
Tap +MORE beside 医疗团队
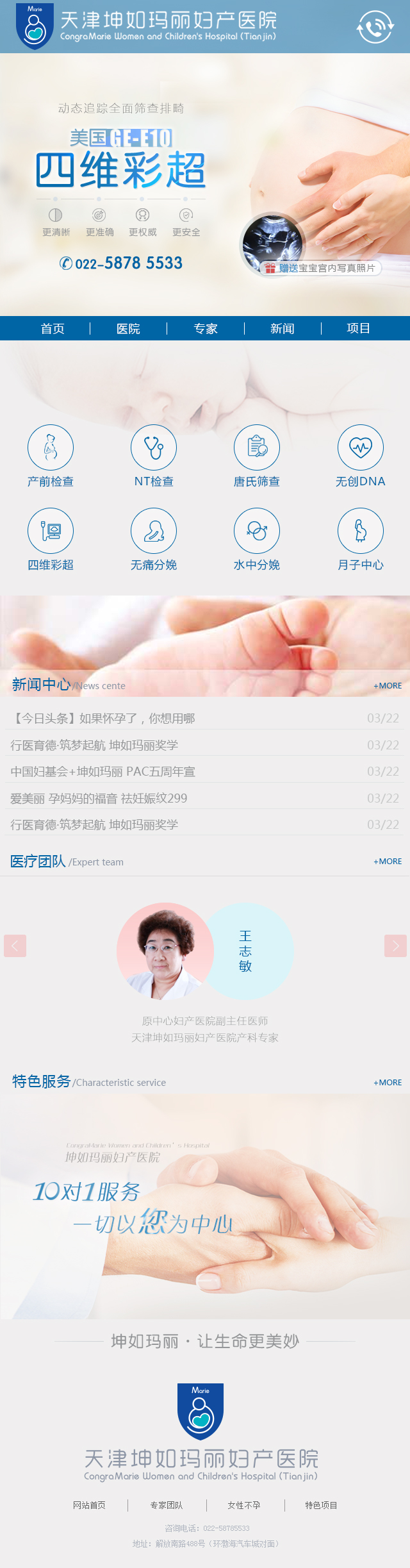(388, 862)
